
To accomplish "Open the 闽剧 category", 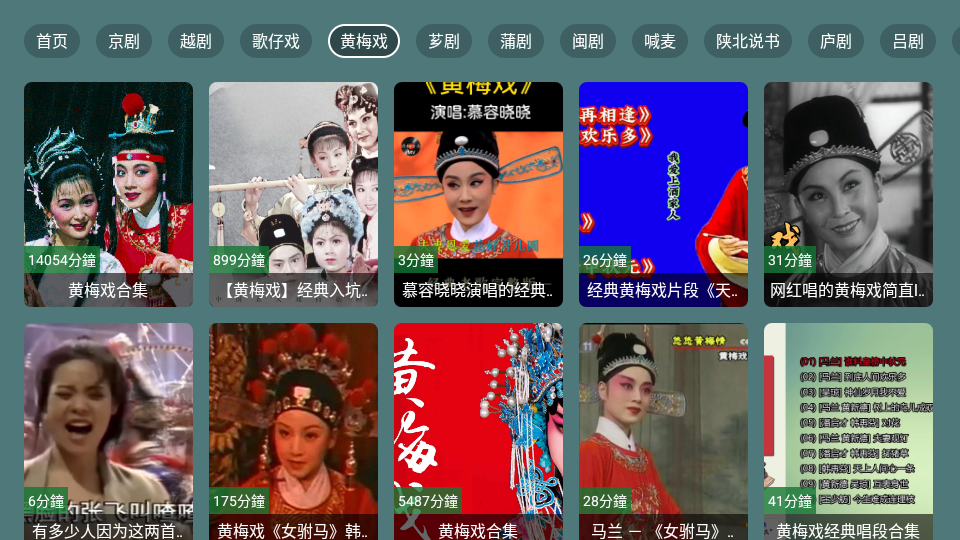I will 588,41.
